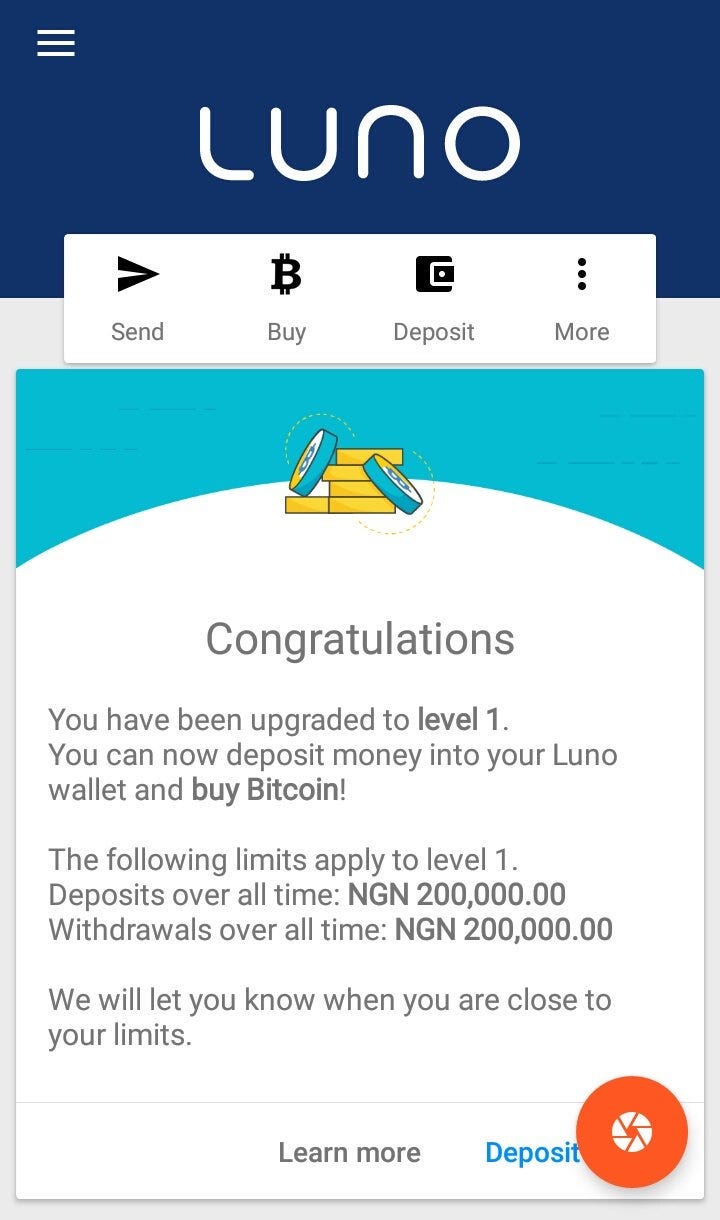Tap the Learn more button
Viewport: 720px width, 1220px height.
tap(349, 1152)
